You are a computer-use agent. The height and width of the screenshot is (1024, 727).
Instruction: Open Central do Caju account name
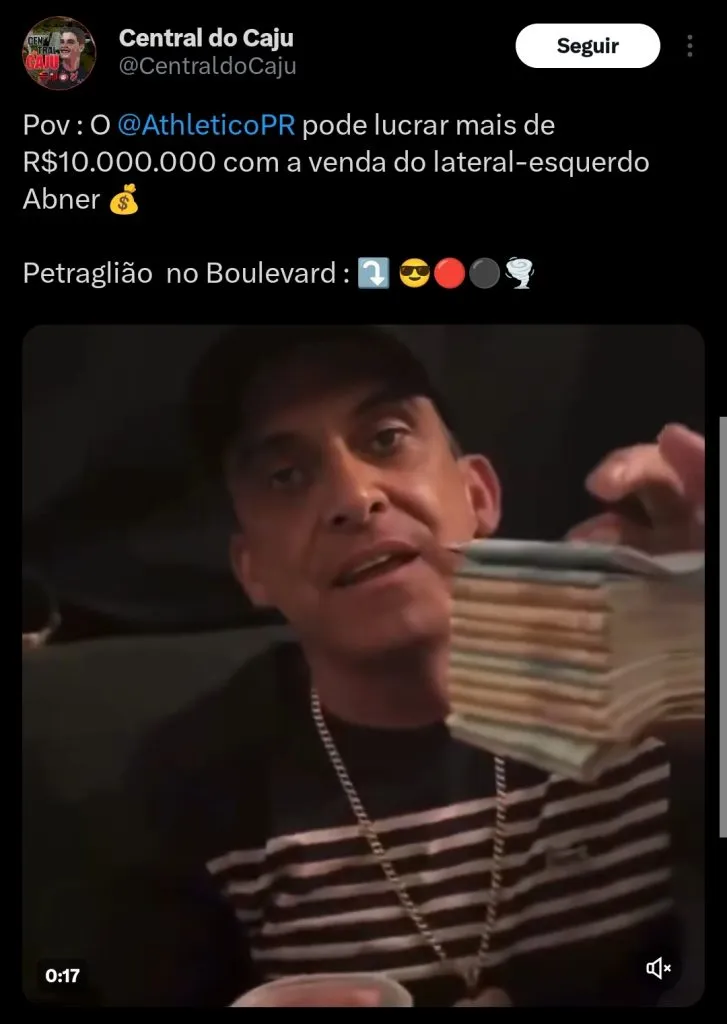(x=206, y=38)
